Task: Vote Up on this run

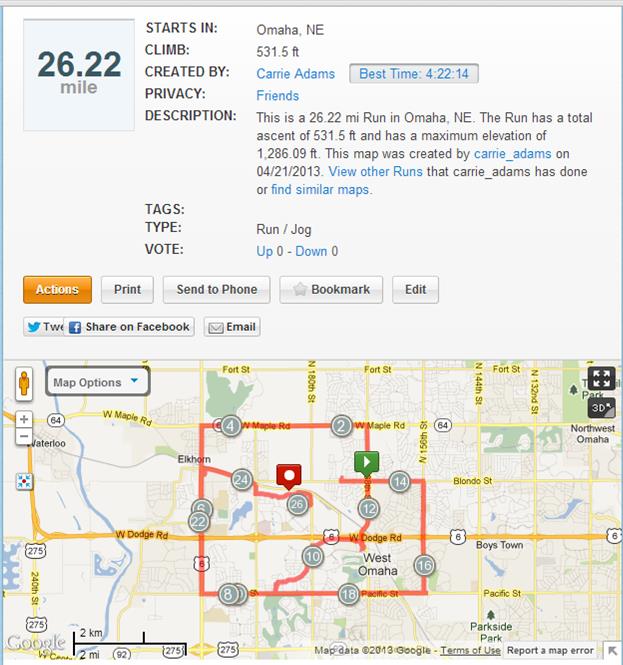Action: 264,251
